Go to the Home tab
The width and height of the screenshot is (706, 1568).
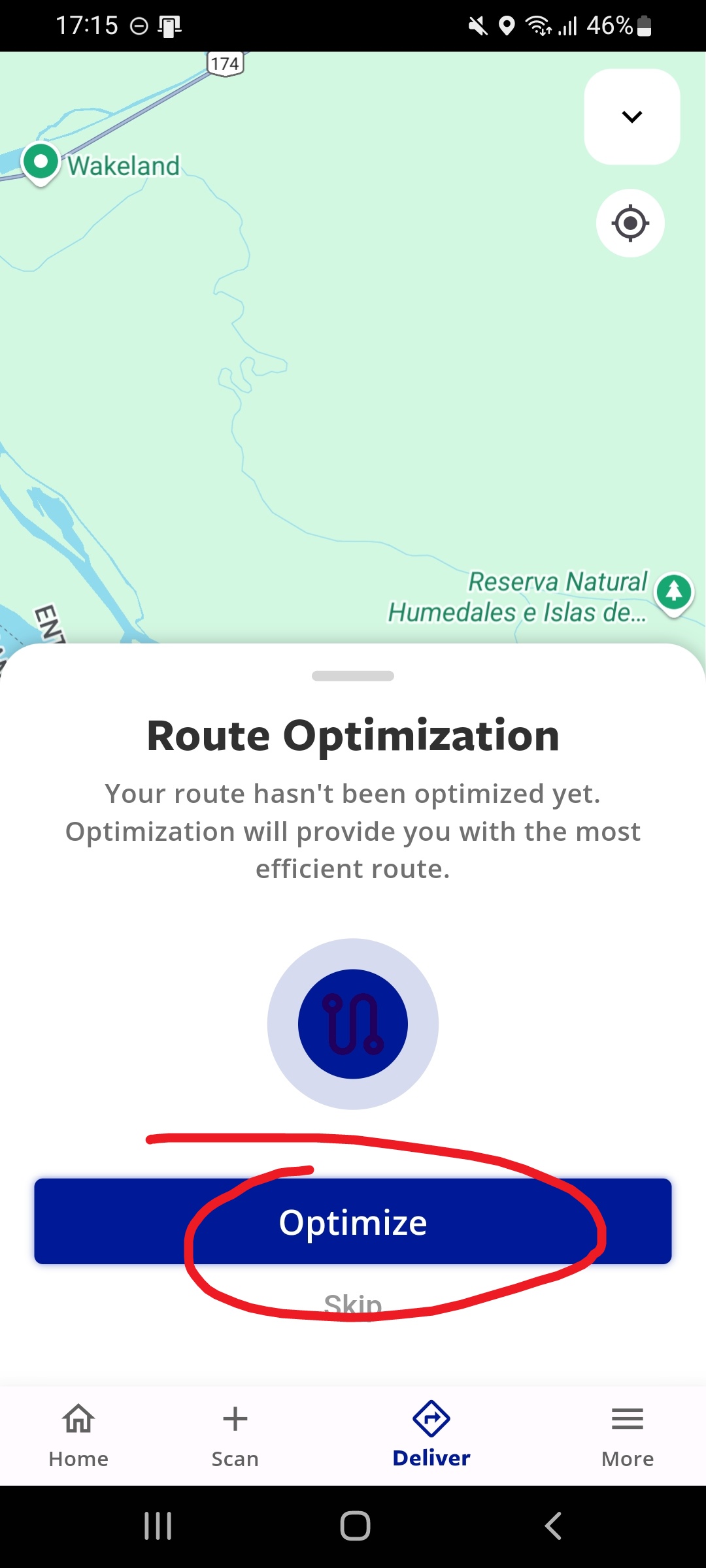pyautogui.click(x=78, y=1436)
